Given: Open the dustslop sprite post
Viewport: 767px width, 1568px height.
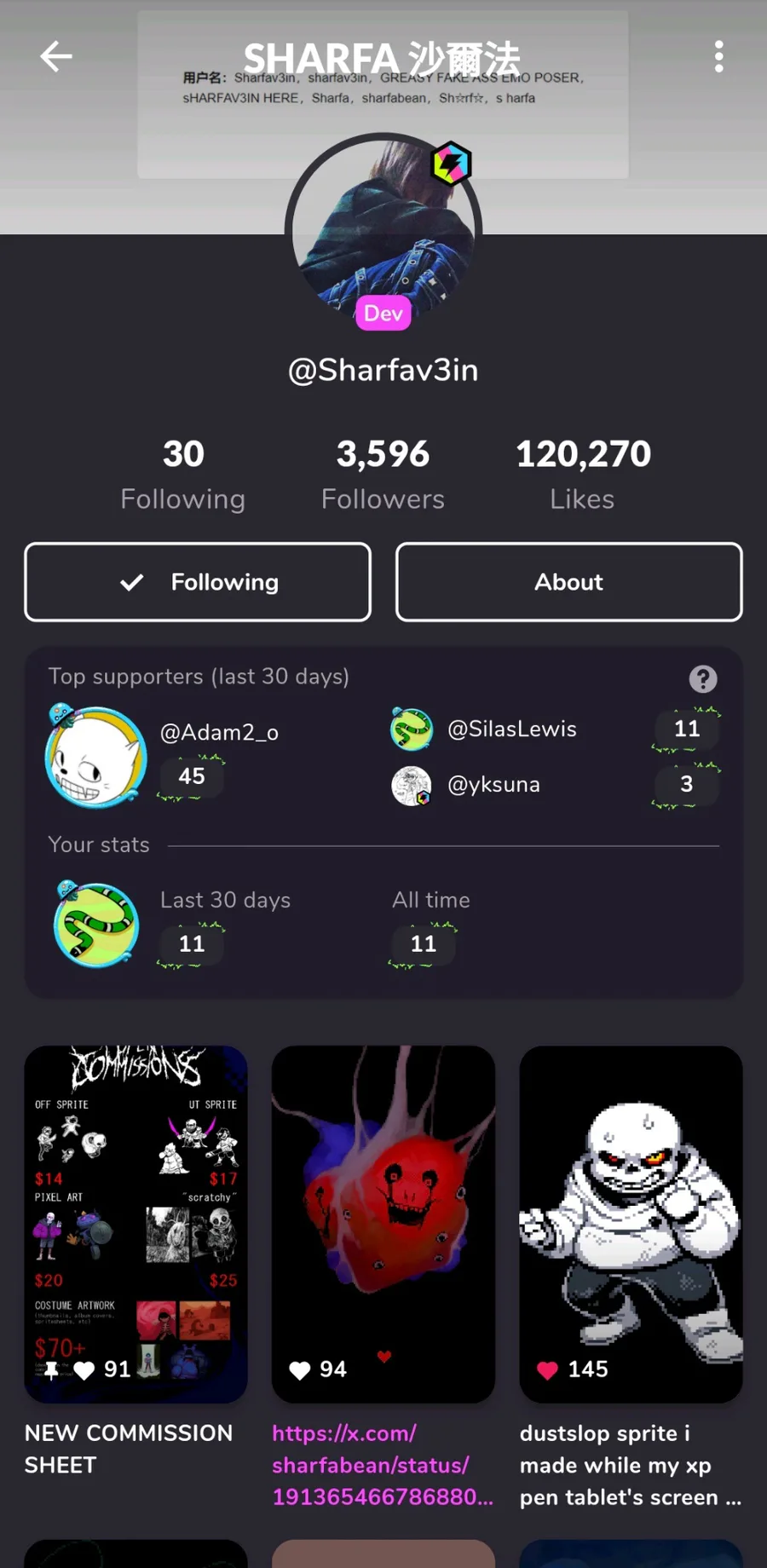Looking at the screenshot, I should pos(631,1223).
